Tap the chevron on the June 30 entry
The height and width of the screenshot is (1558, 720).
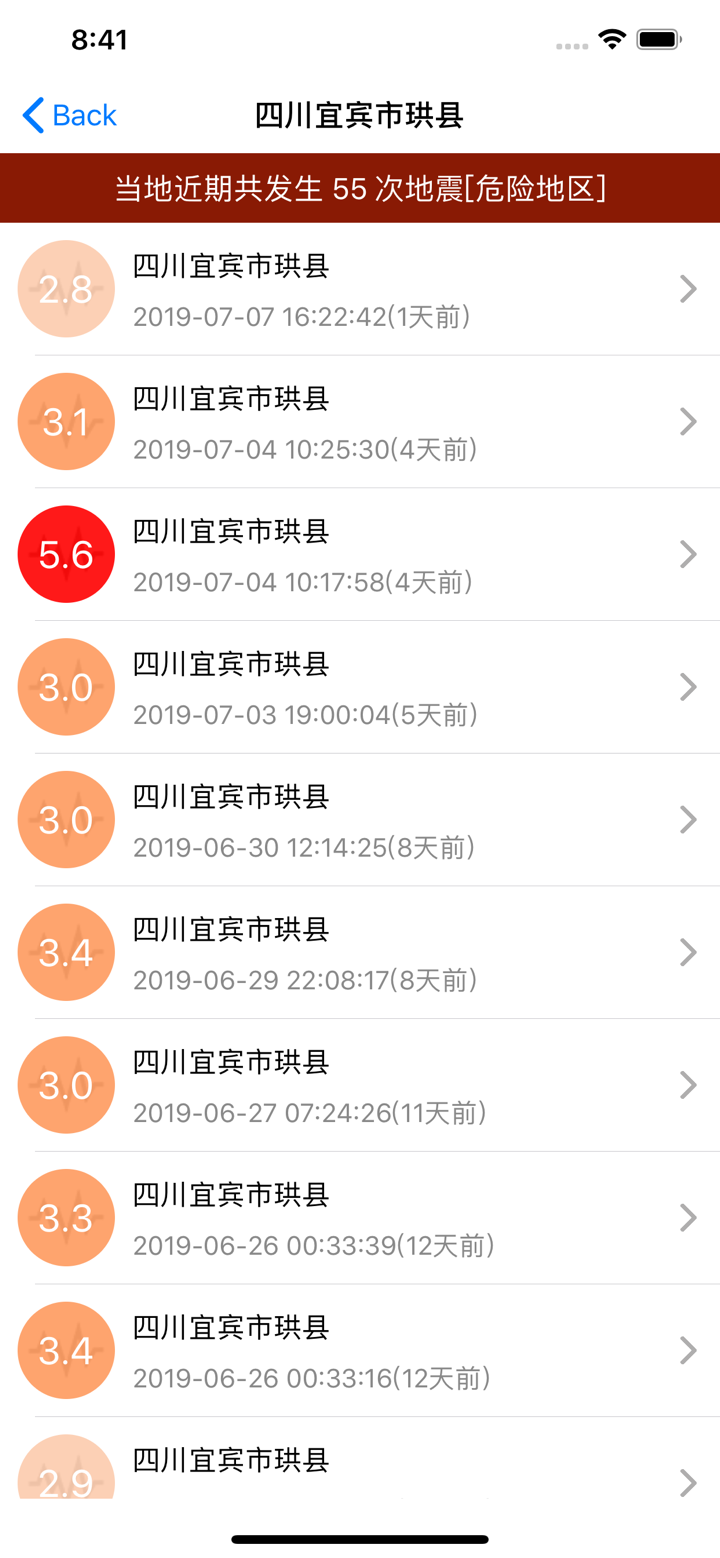(688, 819)
